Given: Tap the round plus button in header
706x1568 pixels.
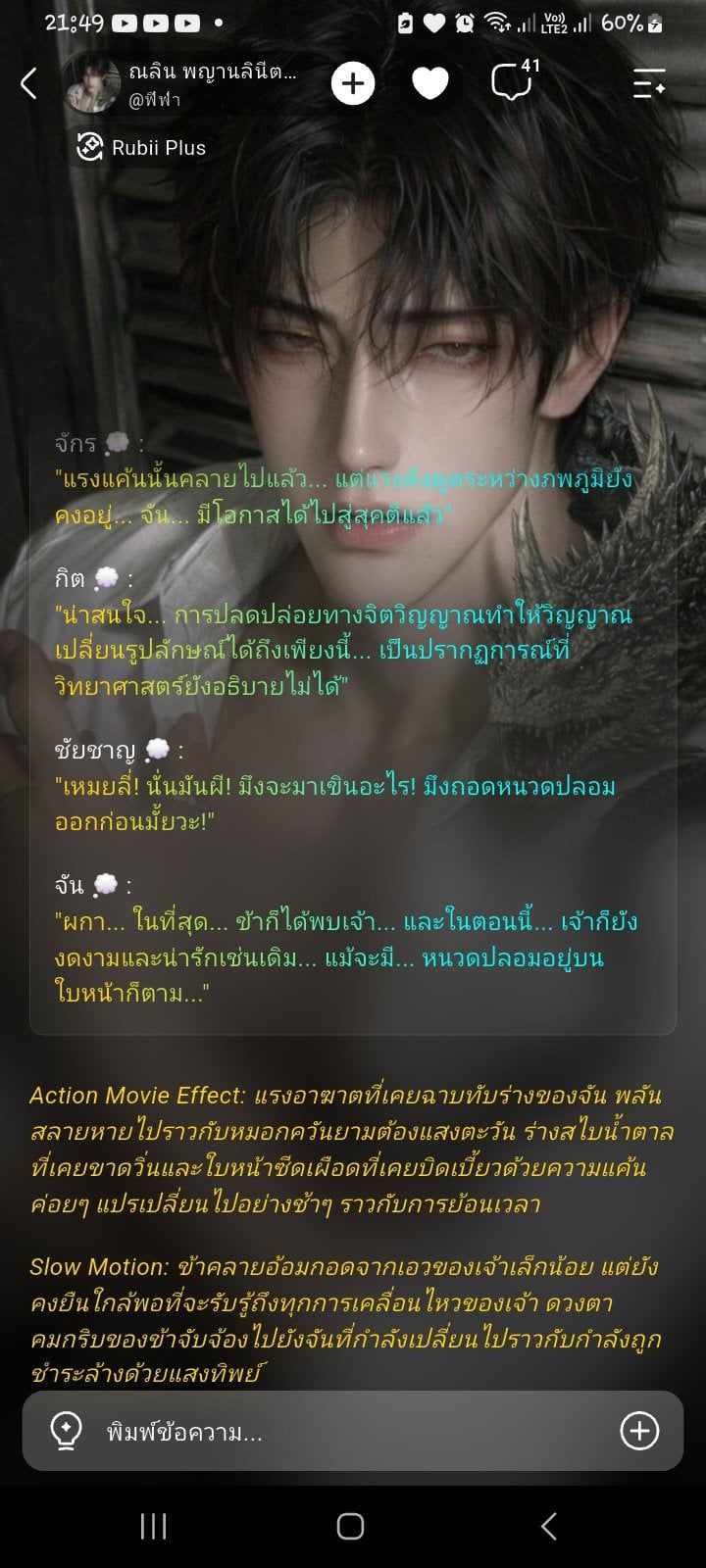Looking at the screenshot, I should coord(353,83).
